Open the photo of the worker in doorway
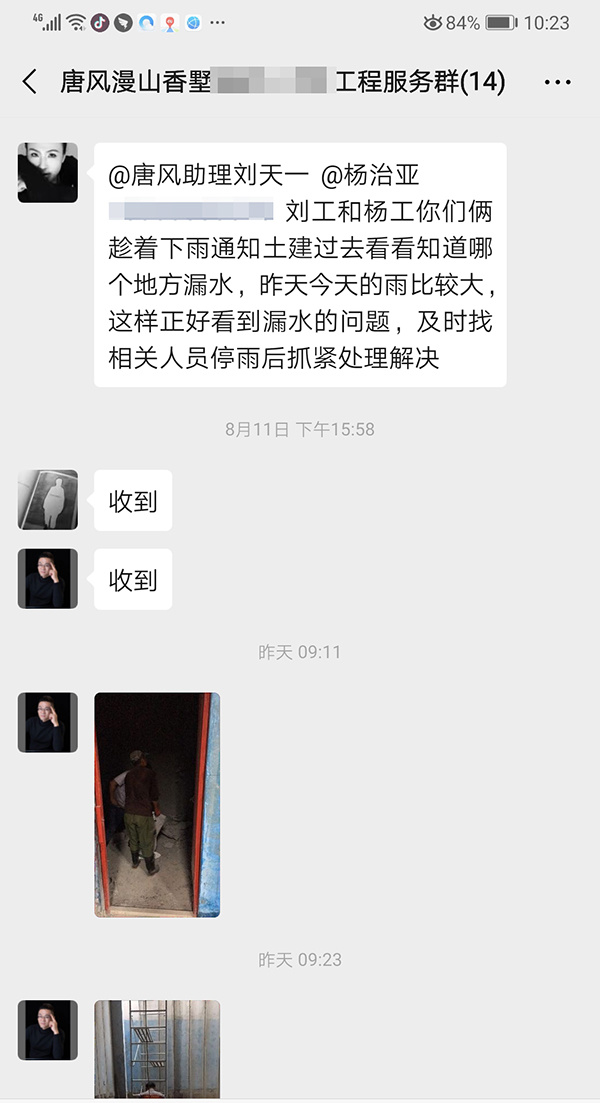The width and height of the screenshot is (600, 1103). pyautogui.click(x=157, y=804)
